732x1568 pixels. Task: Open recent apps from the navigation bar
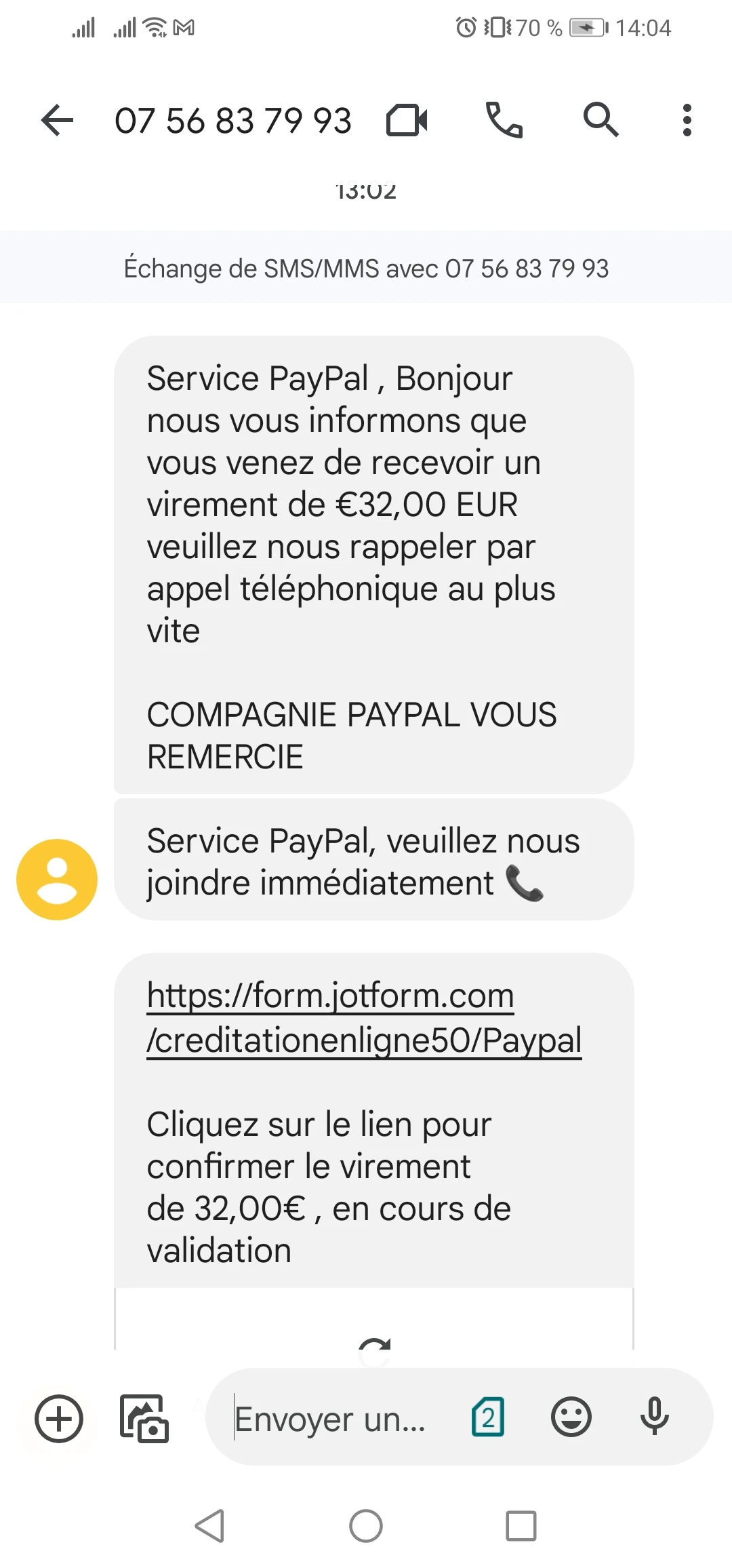tap(521, 1527)
